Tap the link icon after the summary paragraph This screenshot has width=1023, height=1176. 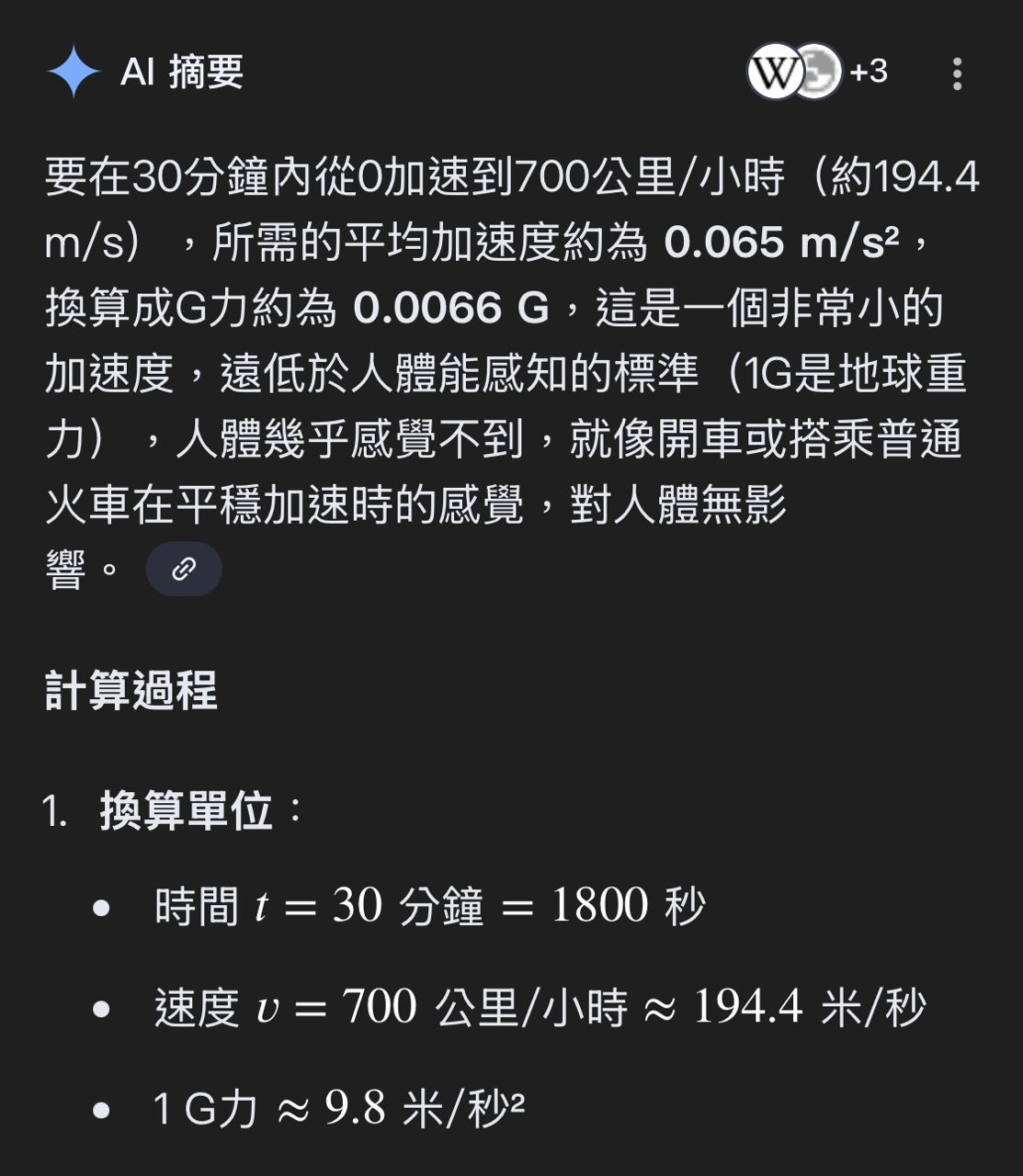coord(184,570)
